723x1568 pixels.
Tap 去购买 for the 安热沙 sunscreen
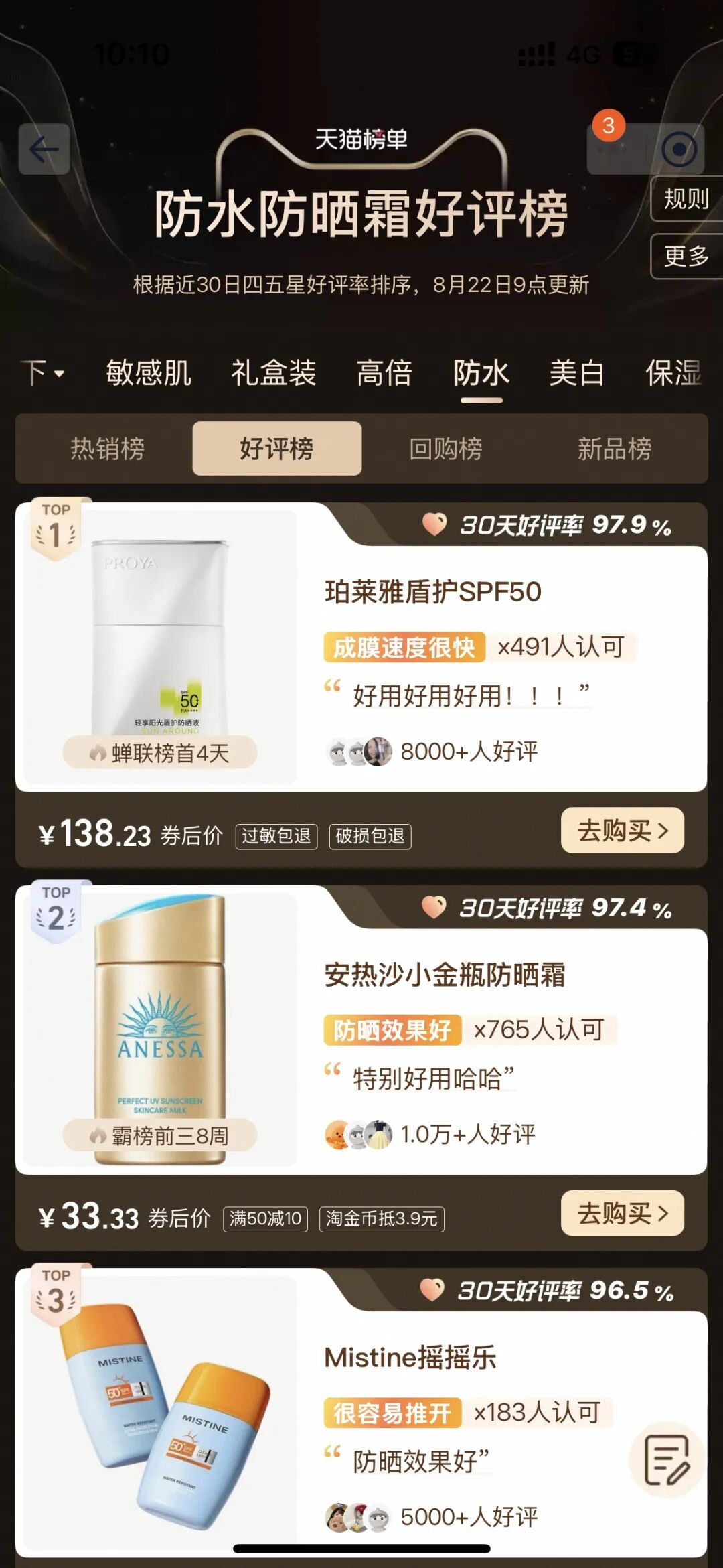tap(622, 1213)
